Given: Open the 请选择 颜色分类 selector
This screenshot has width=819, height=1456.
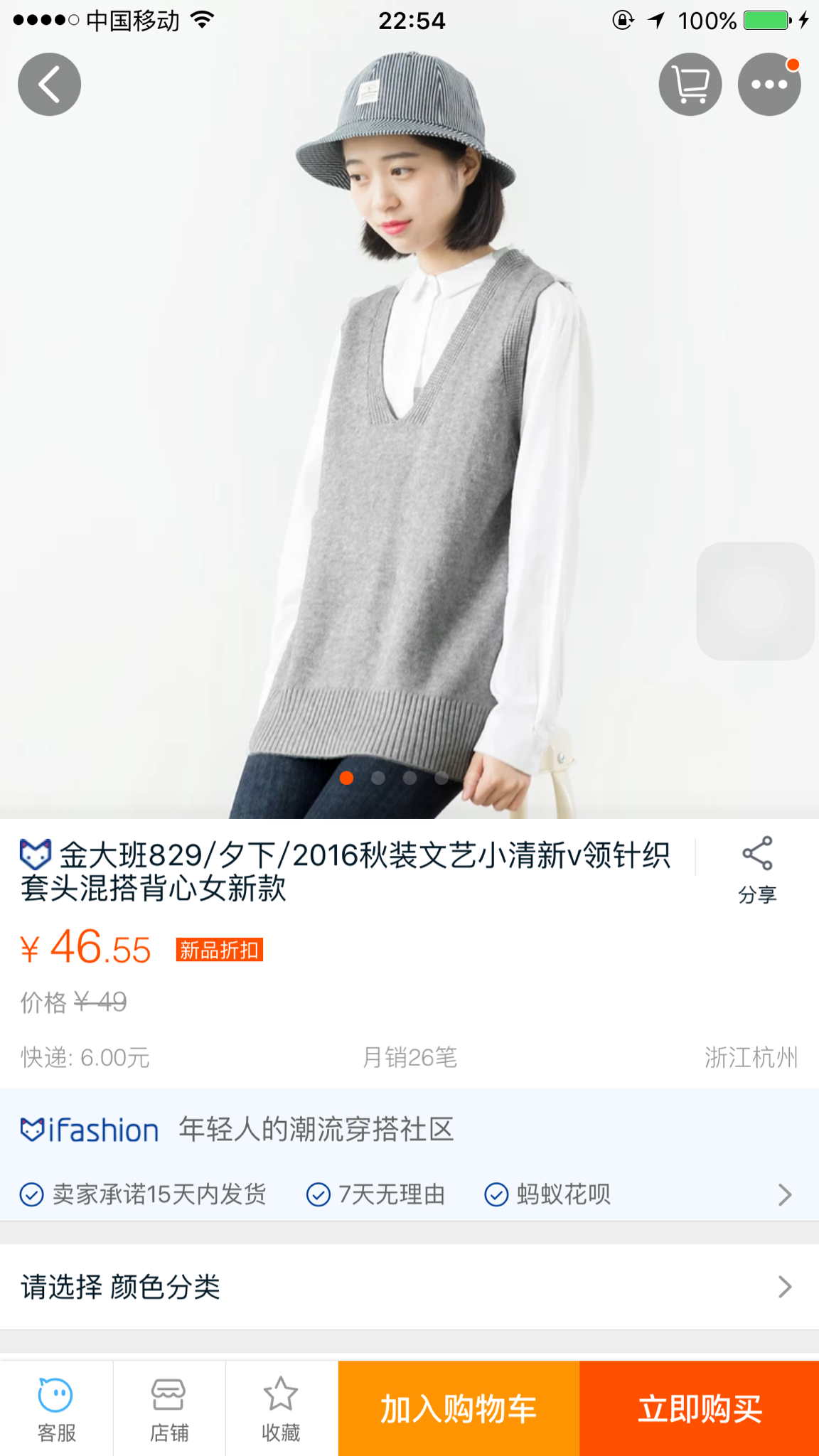Looking at the screenshot, I should (409, 1287).
